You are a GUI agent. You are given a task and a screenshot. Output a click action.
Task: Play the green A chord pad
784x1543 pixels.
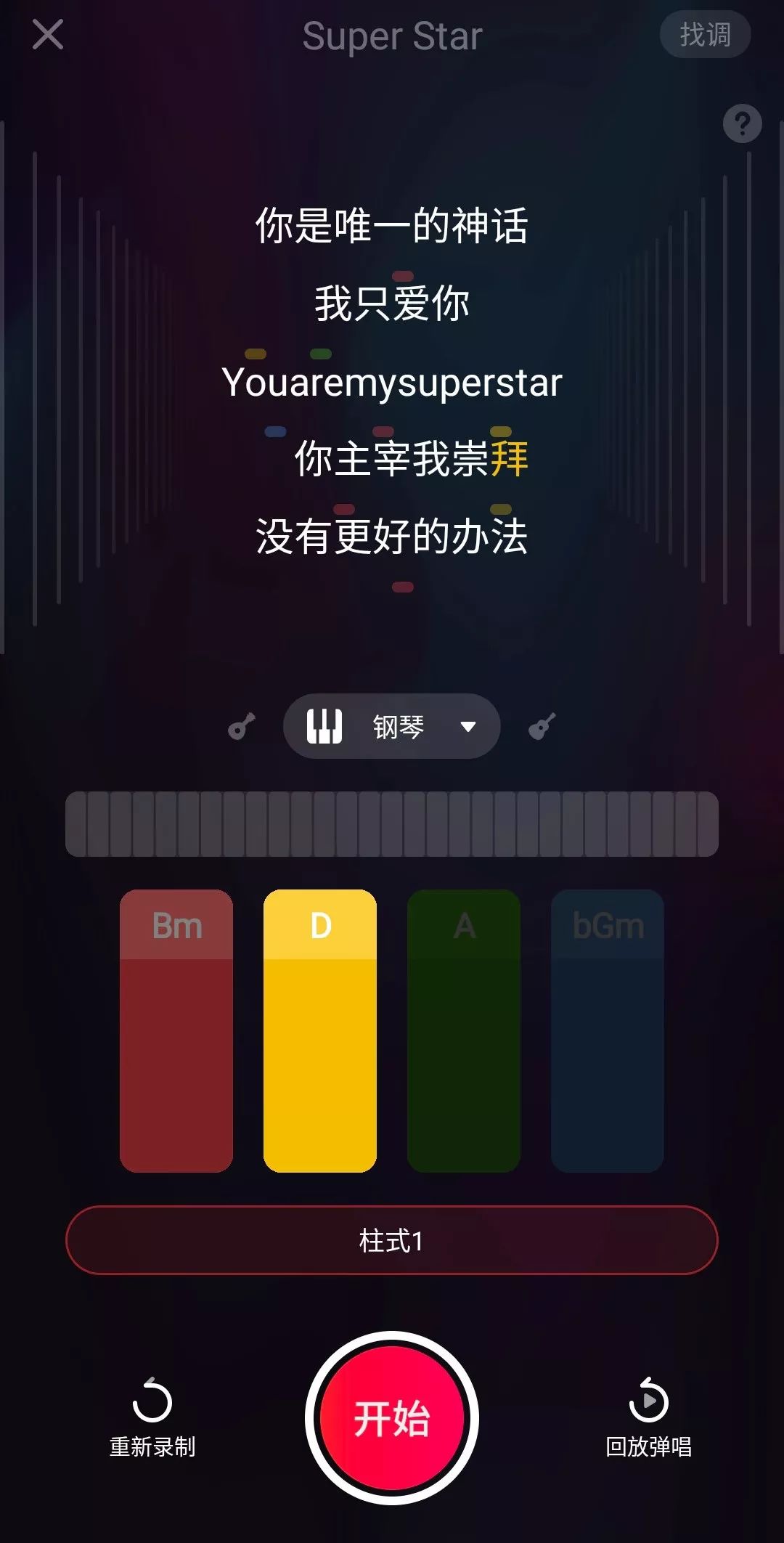tap(464, 1031)
